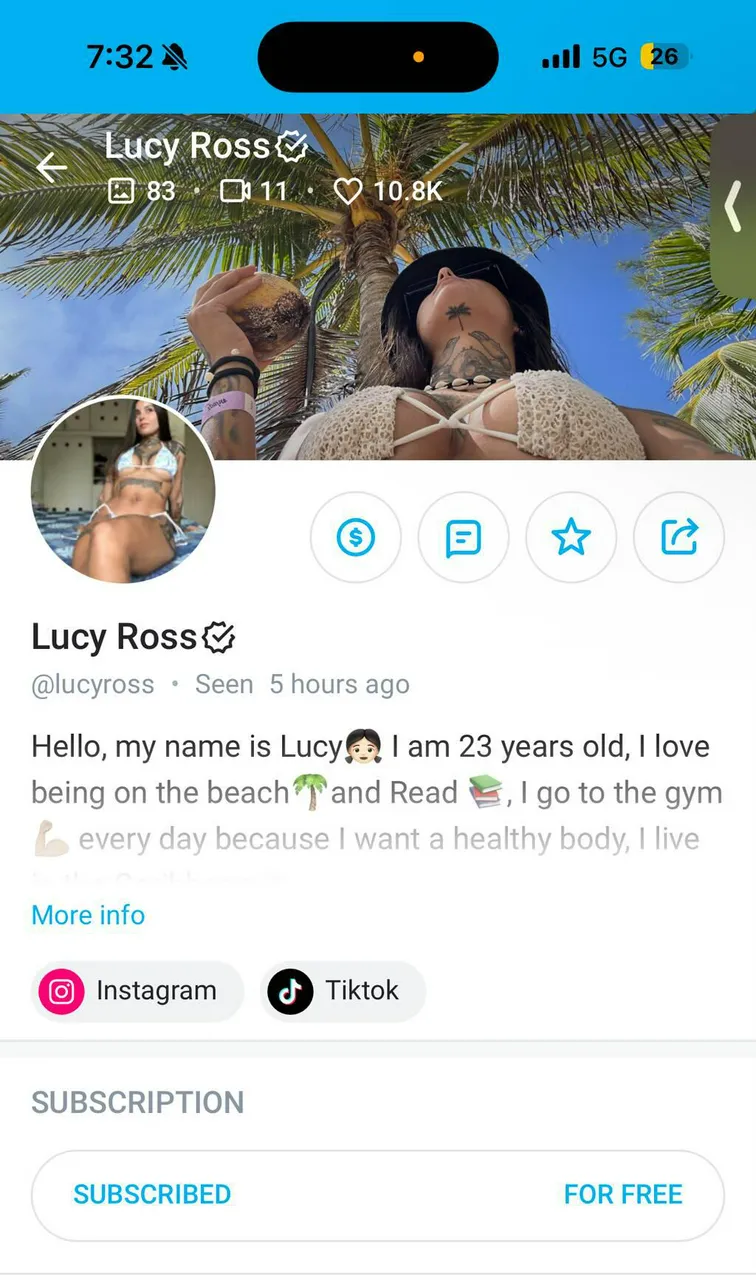Open Lucy's Tiktok profile

pyautogui.click(x=342, y=991)
